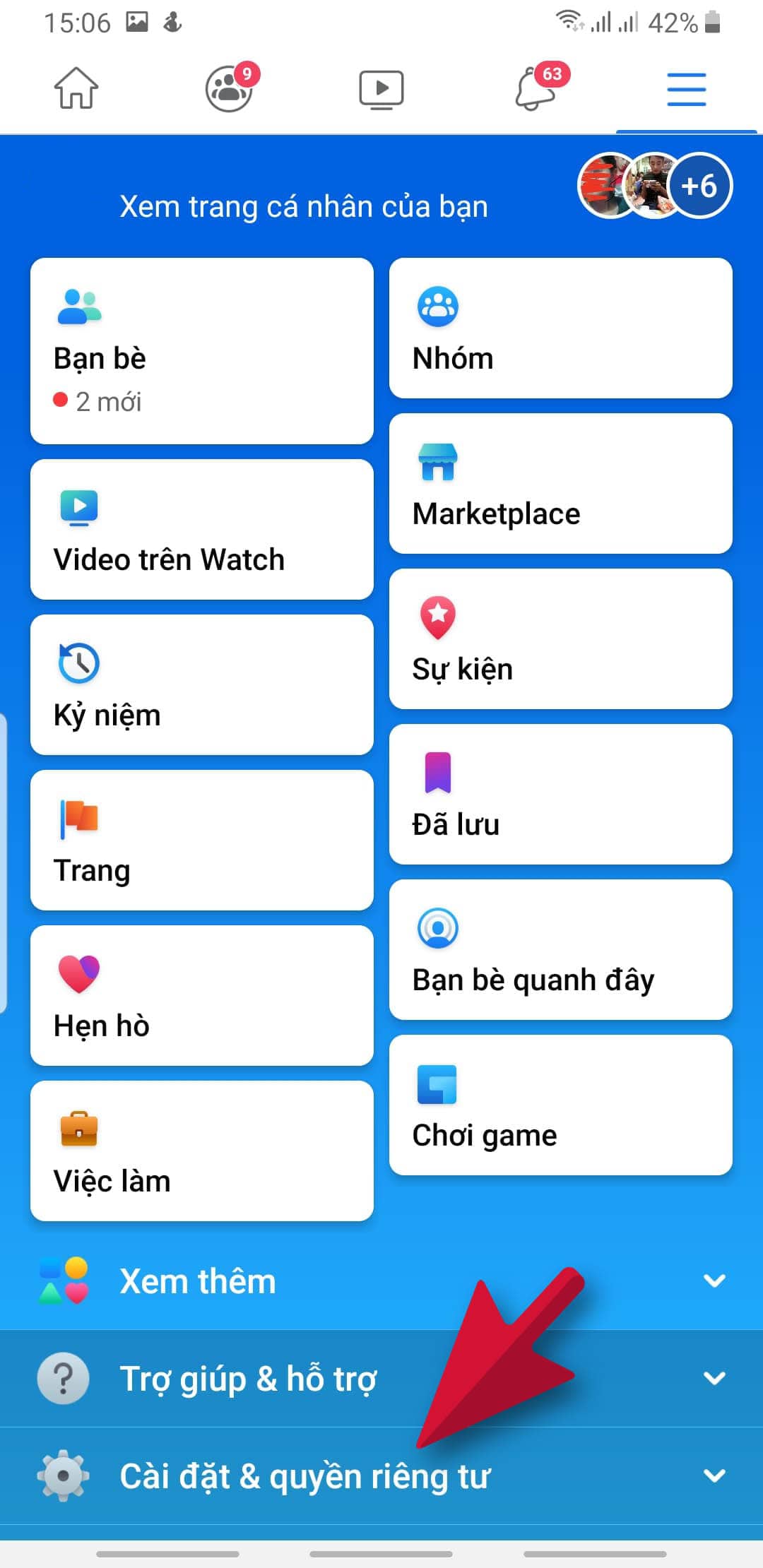Open the notifications bell tab
Screen dimensions: 763x1568
[x=535, y=89]
